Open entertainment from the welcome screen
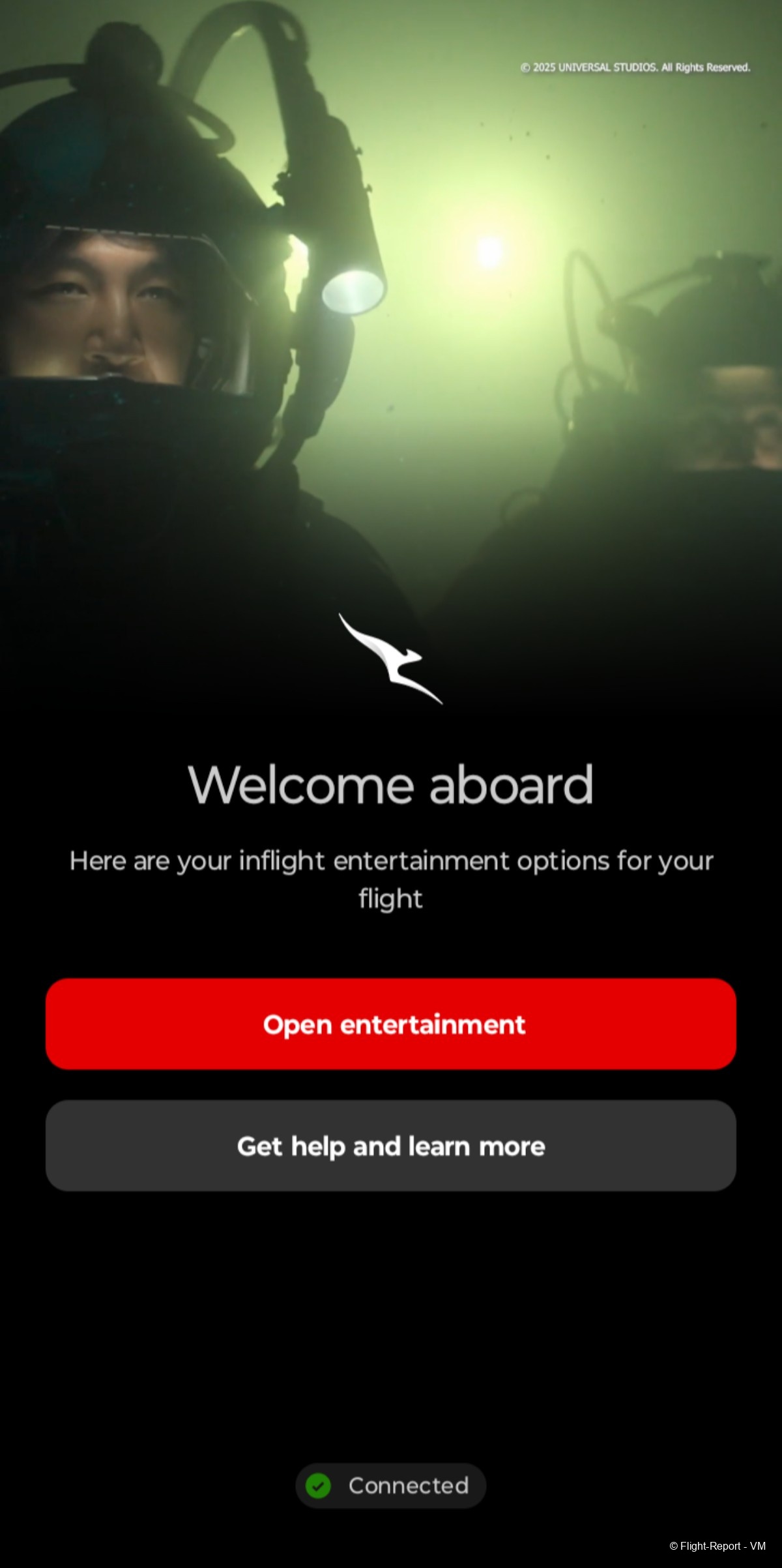Screen dimensions: 782x1568 click(x=391, y=1024)
